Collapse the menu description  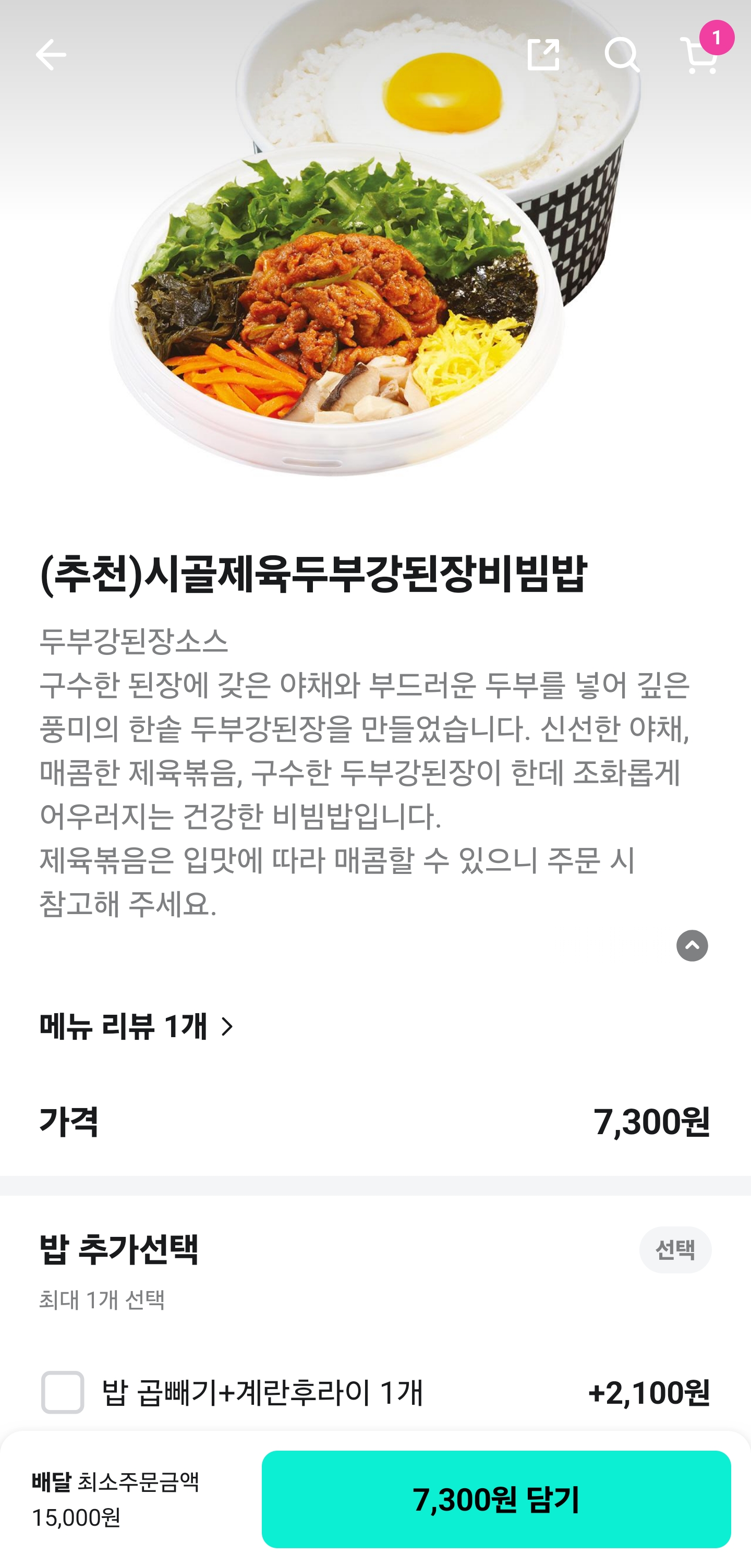pyautogui.click(x=692, y=945)
